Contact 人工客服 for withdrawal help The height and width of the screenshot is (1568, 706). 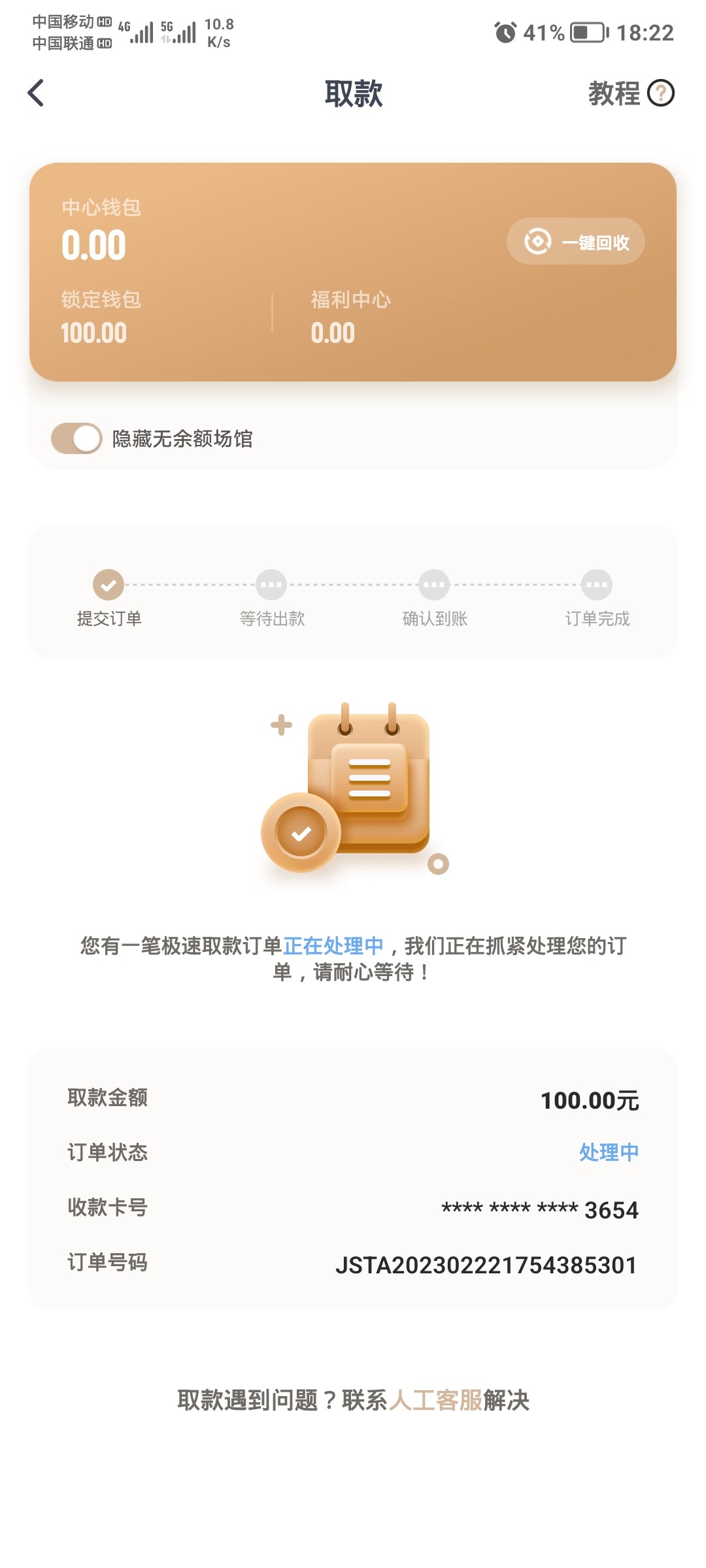435,1400
